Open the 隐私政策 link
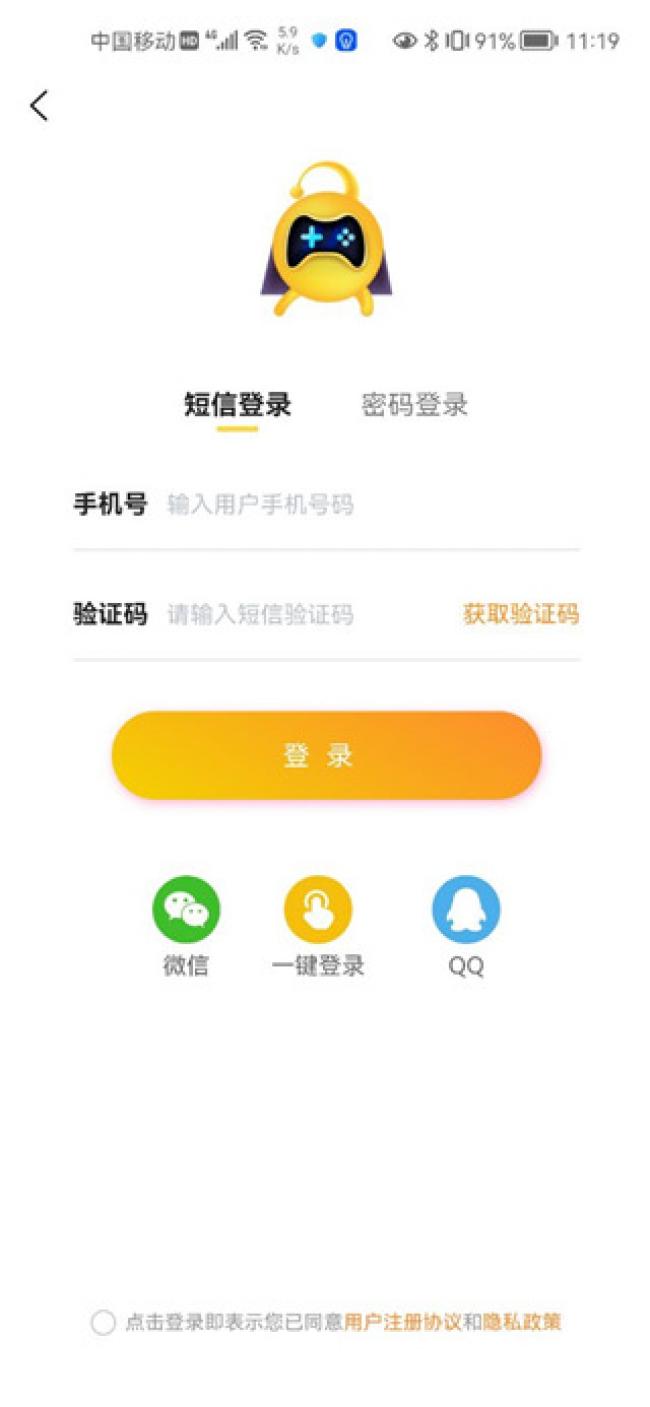 (522, 1323)
